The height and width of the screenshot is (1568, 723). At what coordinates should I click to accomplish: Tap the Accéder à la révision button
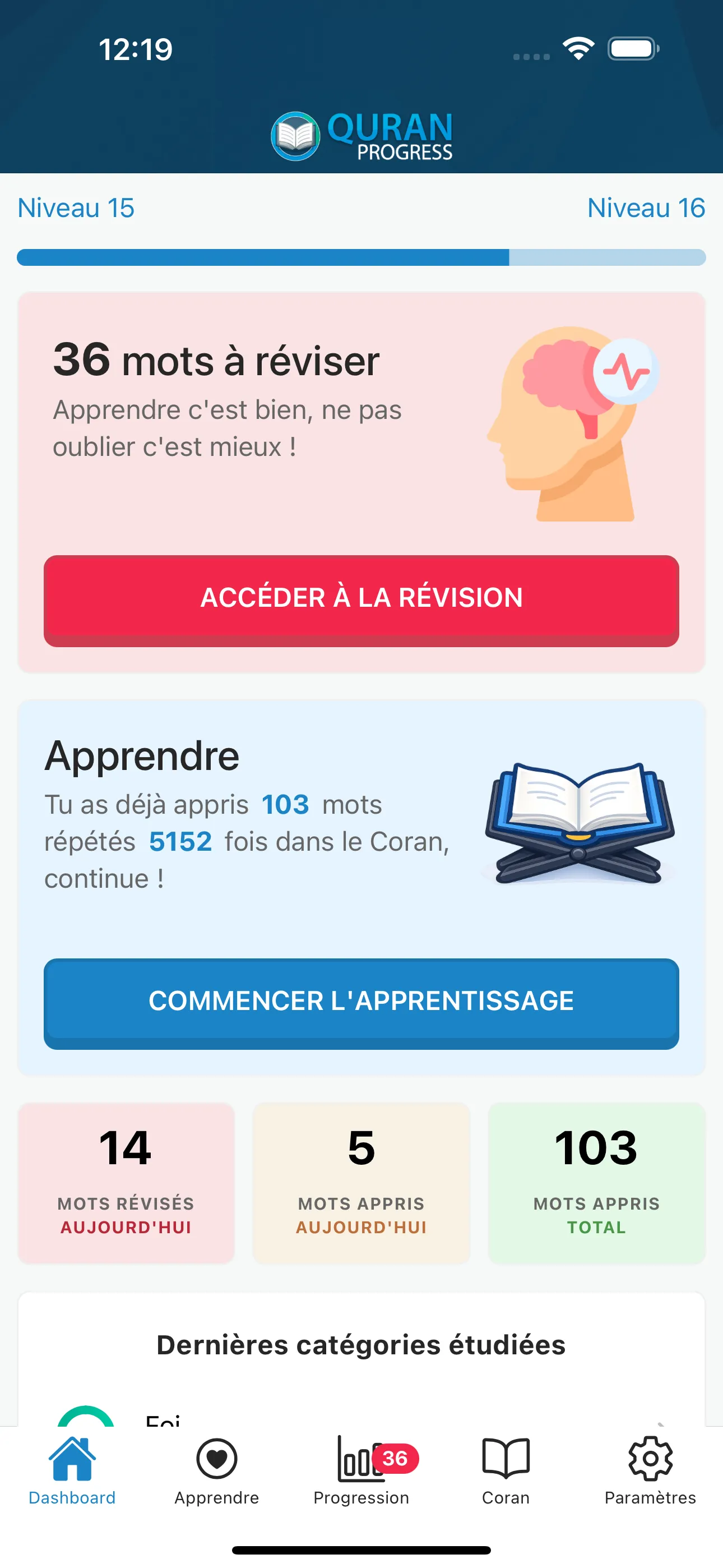pos(361,599)
